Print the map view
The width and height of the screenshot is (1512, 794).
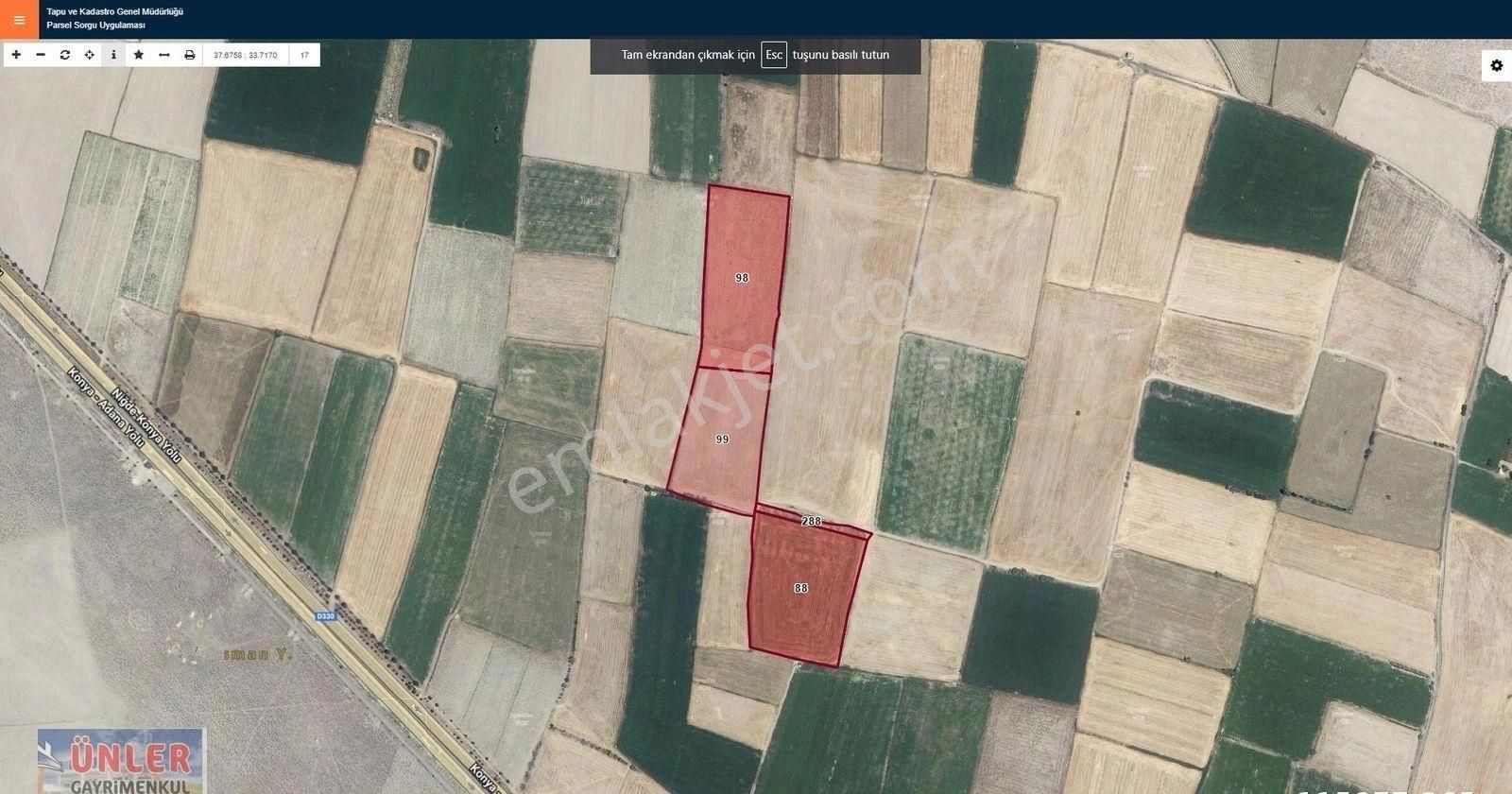coord(190,55)
